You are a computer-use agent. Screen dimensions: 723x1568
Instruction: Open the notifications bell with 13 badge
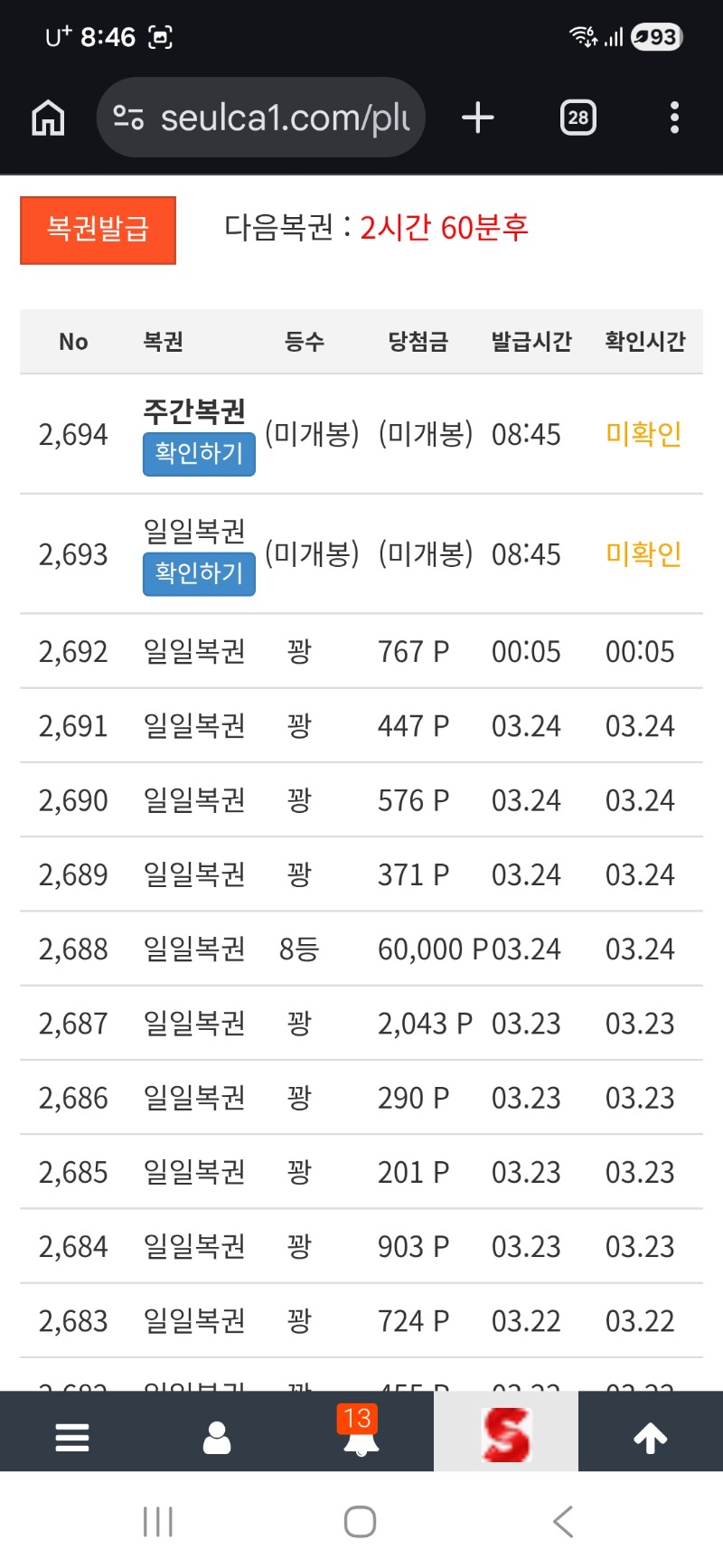tap(361, 1434)
